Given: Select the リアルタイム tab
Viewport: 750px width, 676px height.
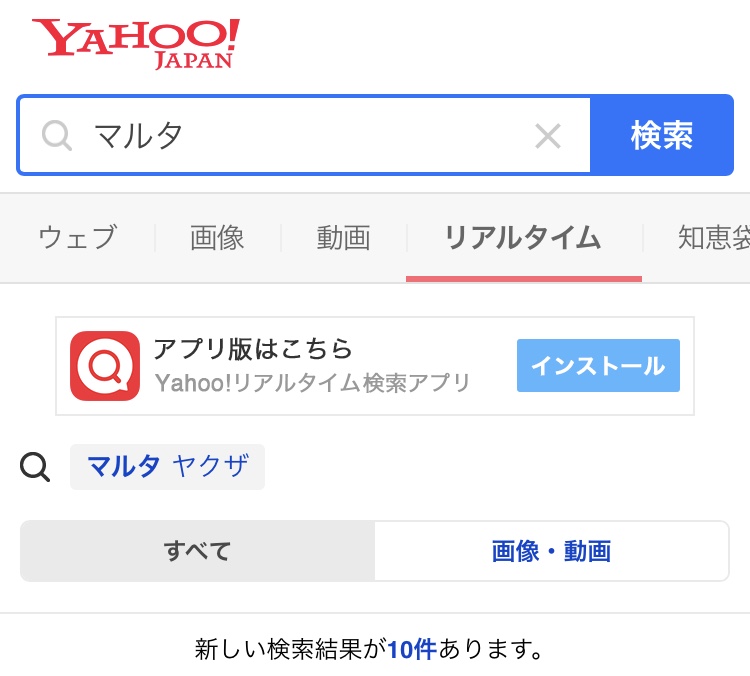Looking at the screenshot, I should tap(523, 238).
